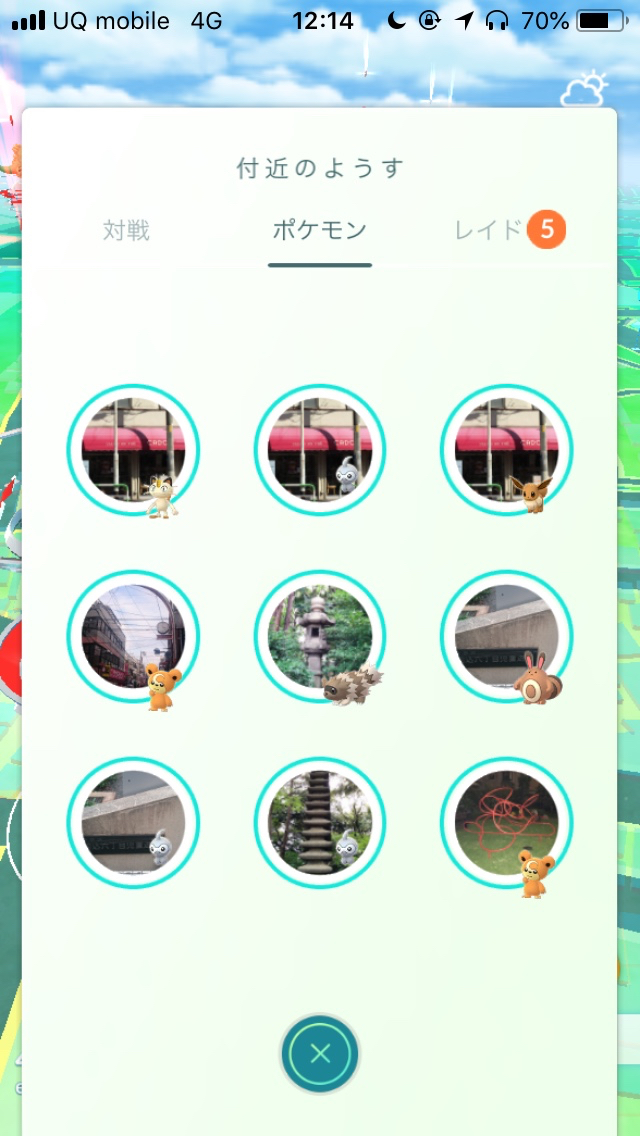This screenshot has width=640, height=1136.
Task: Tap the nearby Zigzagoon tile
Action: pos(320,636)
